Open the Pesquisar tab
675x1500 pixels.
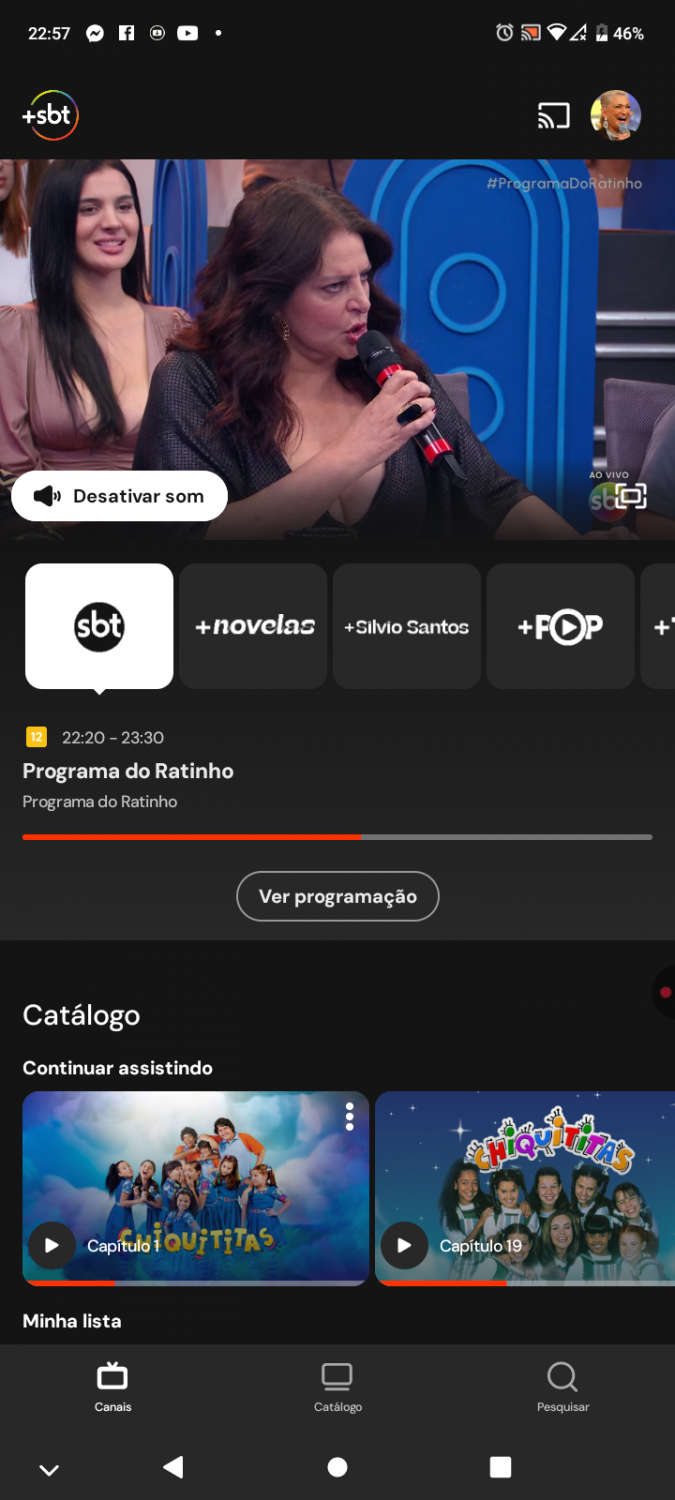click(563, 1387)
